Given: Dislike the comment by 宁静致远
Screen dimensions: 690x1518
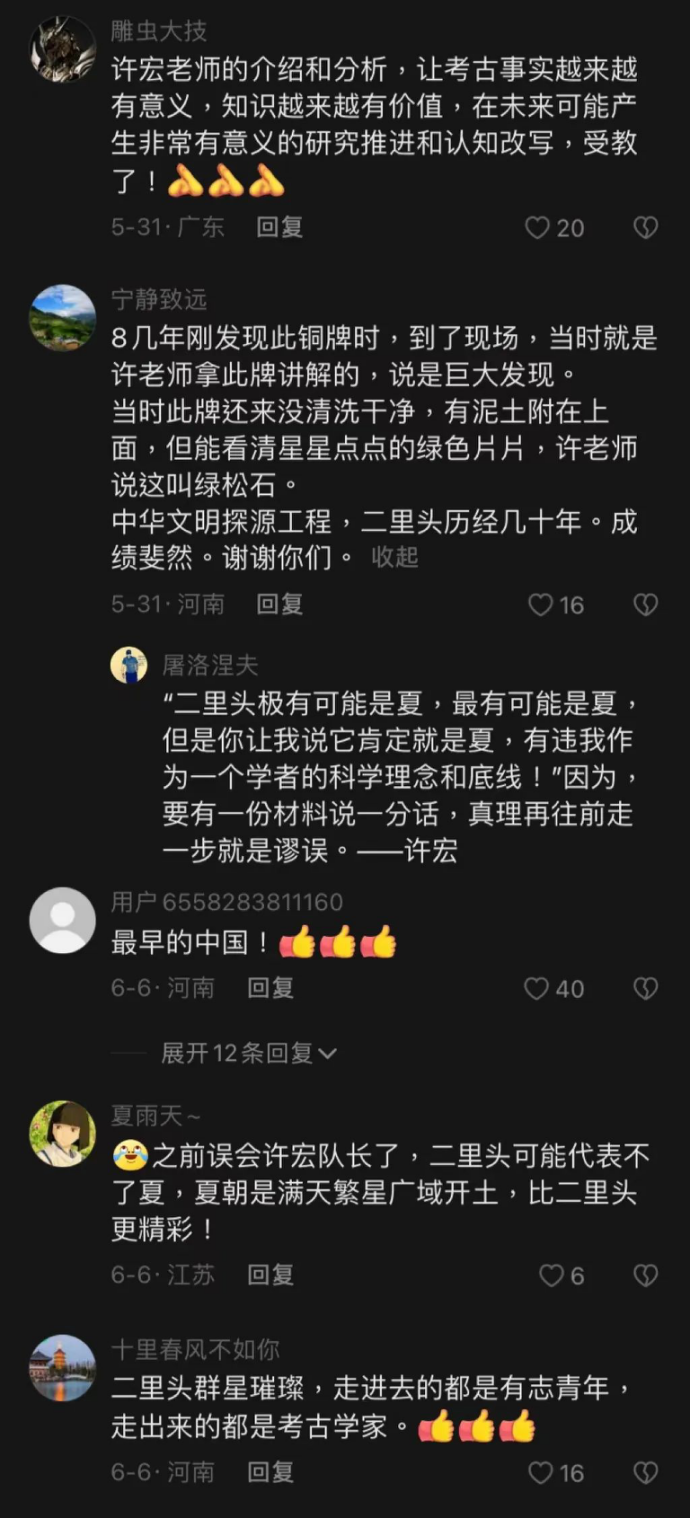Looking at the screenshot, I should pyautogui.click(x=646, y=605).
